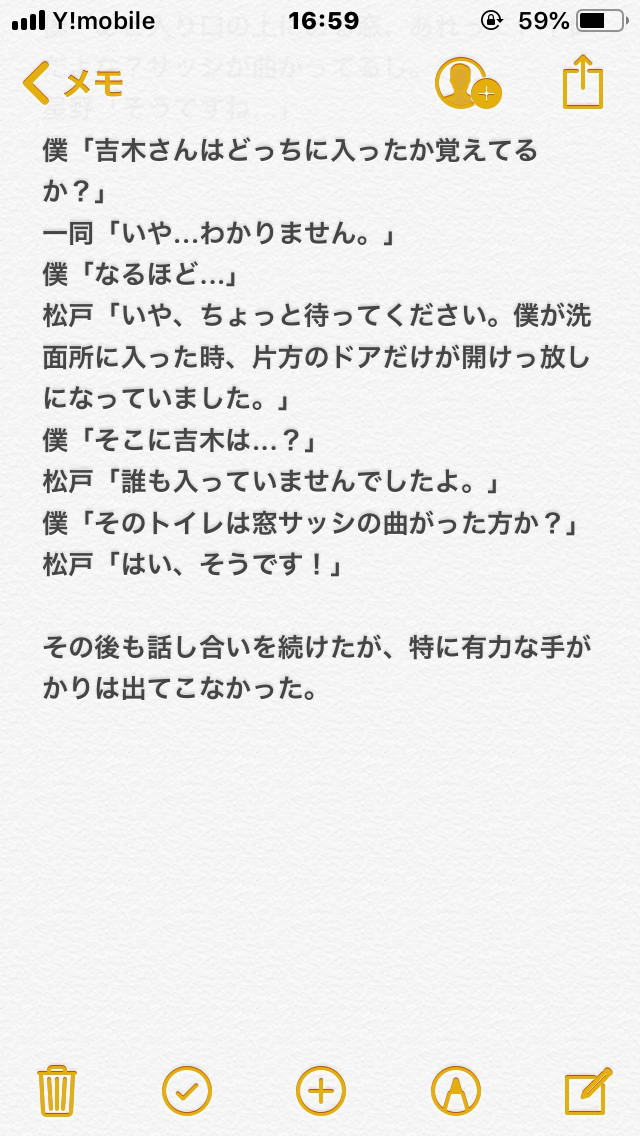Compose a new note
Screen dimensions: 640x1136
pyautogui.click(x=588, y=1090)
